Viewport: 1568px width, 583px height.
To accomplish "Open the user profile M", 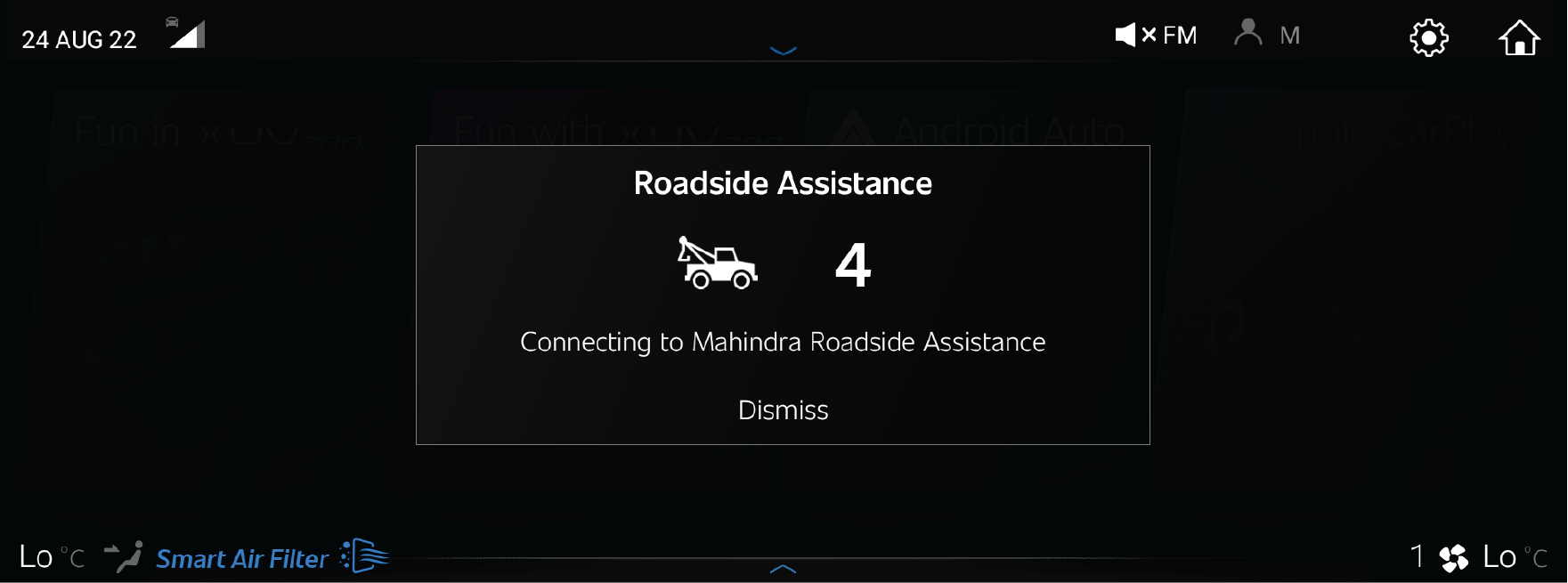I will pyautogui.click(x=1266, y=35).
